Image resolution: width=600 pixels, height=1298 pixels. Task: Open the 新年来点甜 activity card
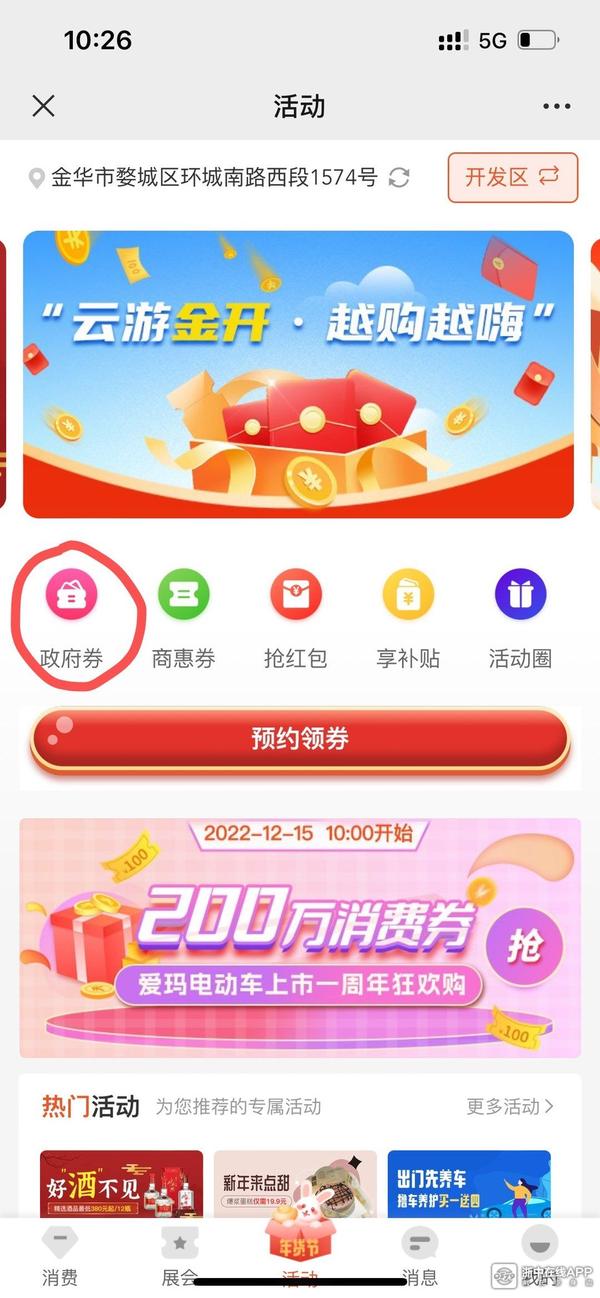coord(295,1187)
